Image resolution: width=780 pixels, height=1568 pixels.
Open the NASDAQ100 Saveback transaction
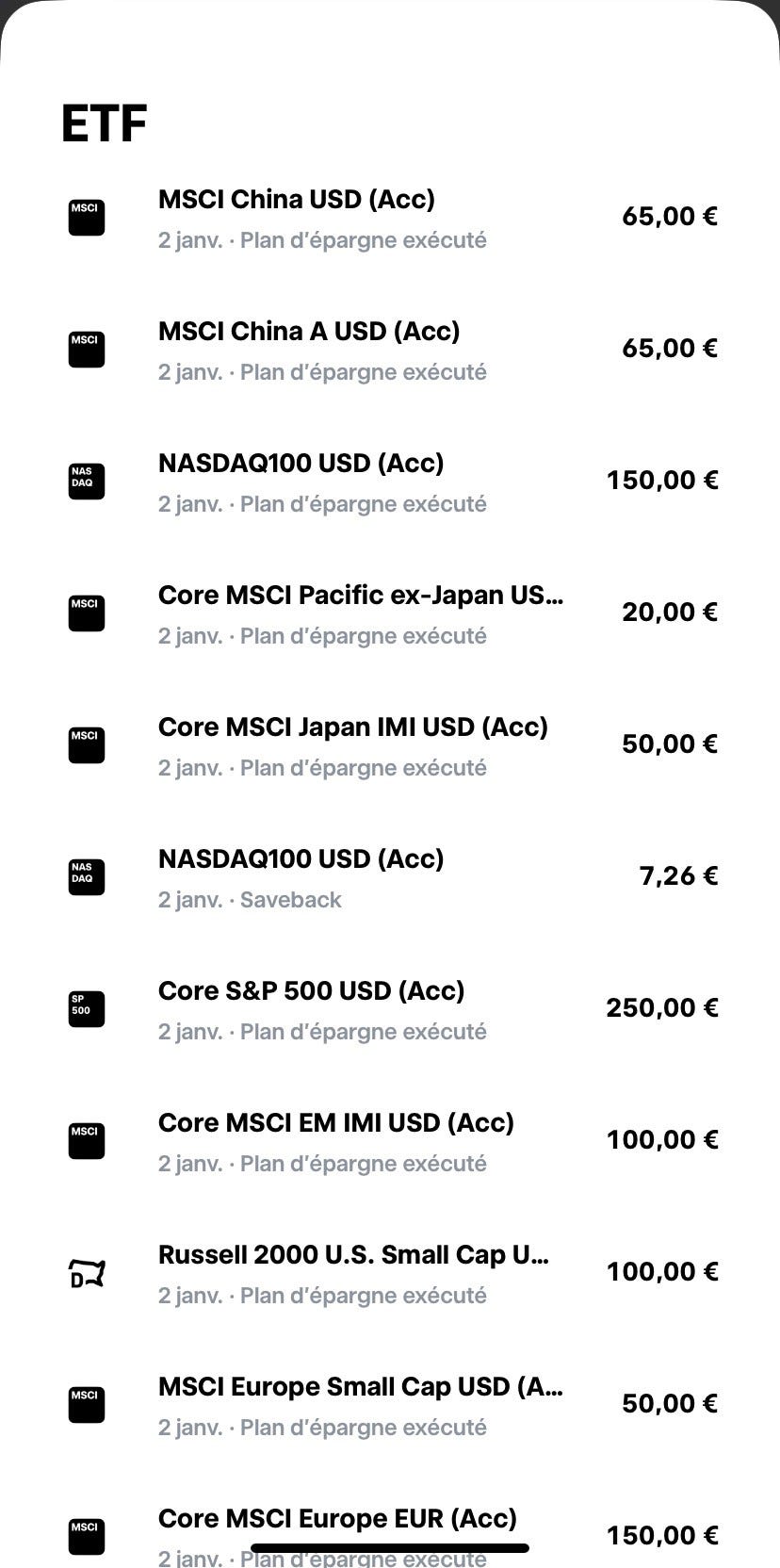click(x=390, y=878)
